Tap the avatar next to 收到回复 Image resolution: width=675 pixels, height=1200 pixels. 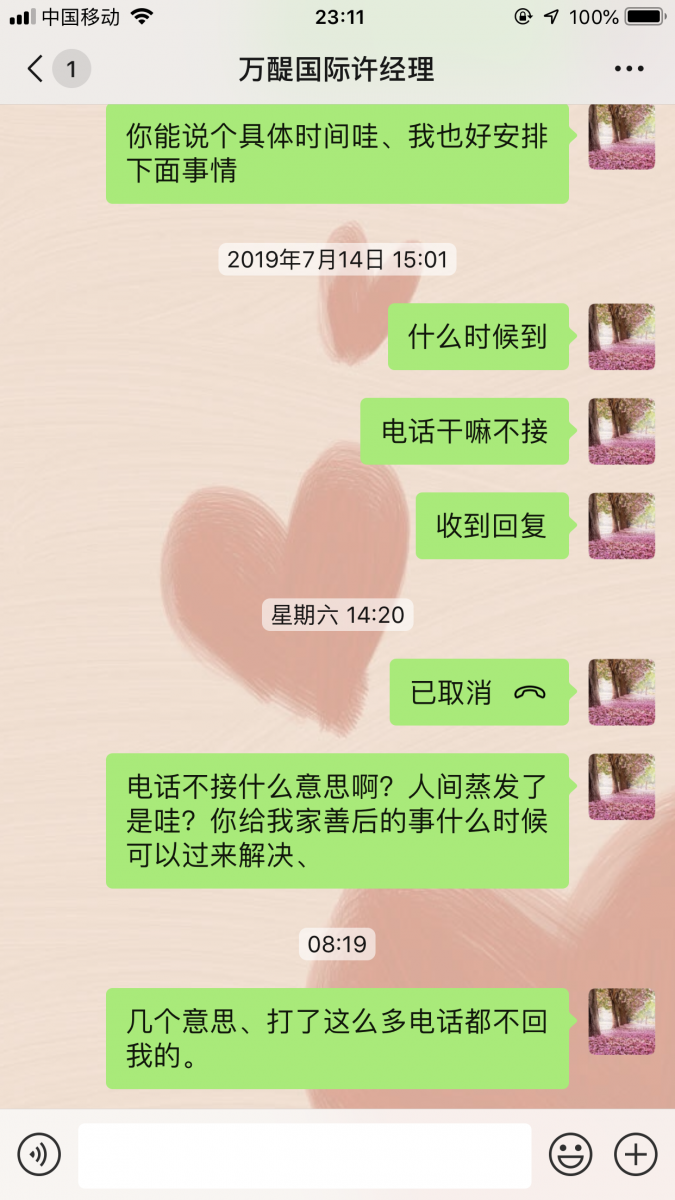pos(621,526)
